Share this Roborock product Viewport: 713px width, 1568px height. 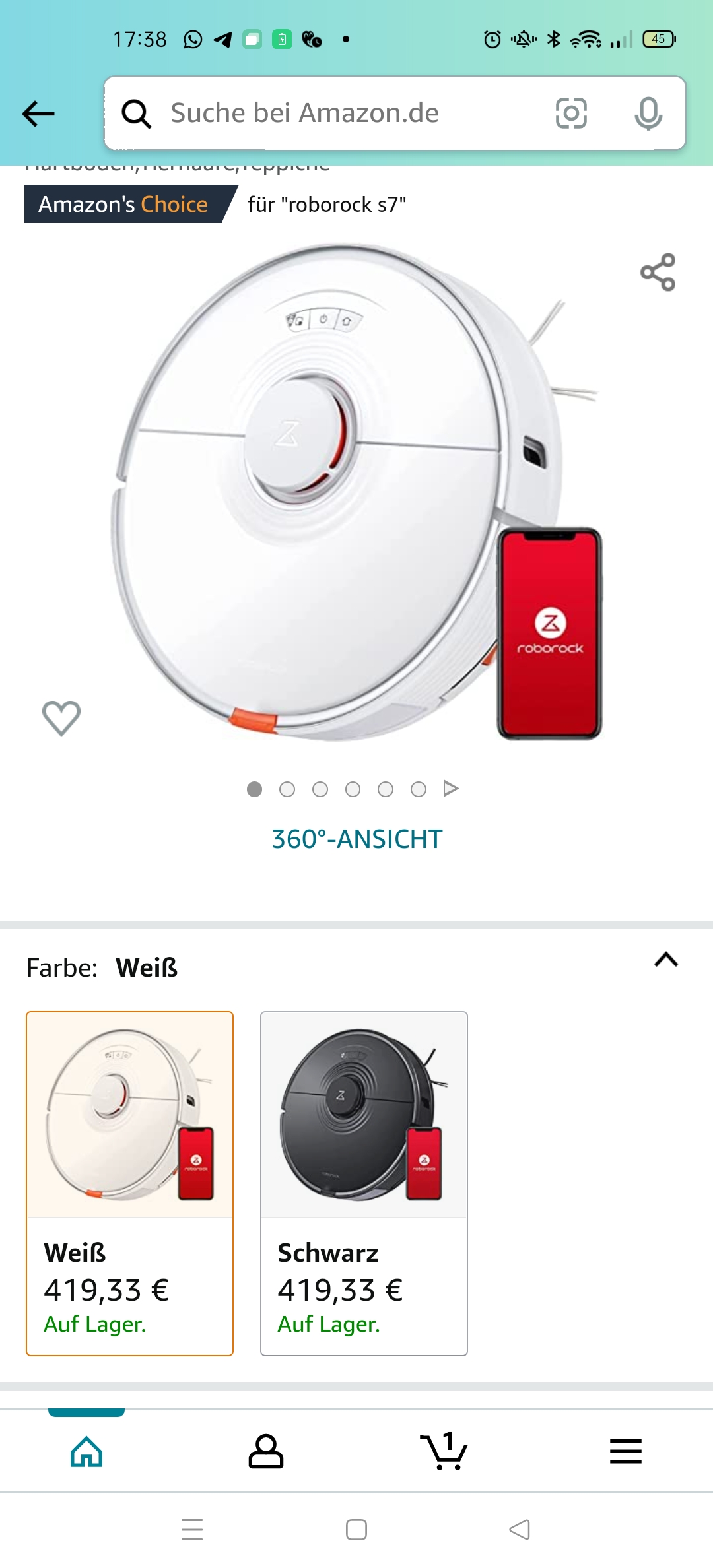(x=658, y=272)
